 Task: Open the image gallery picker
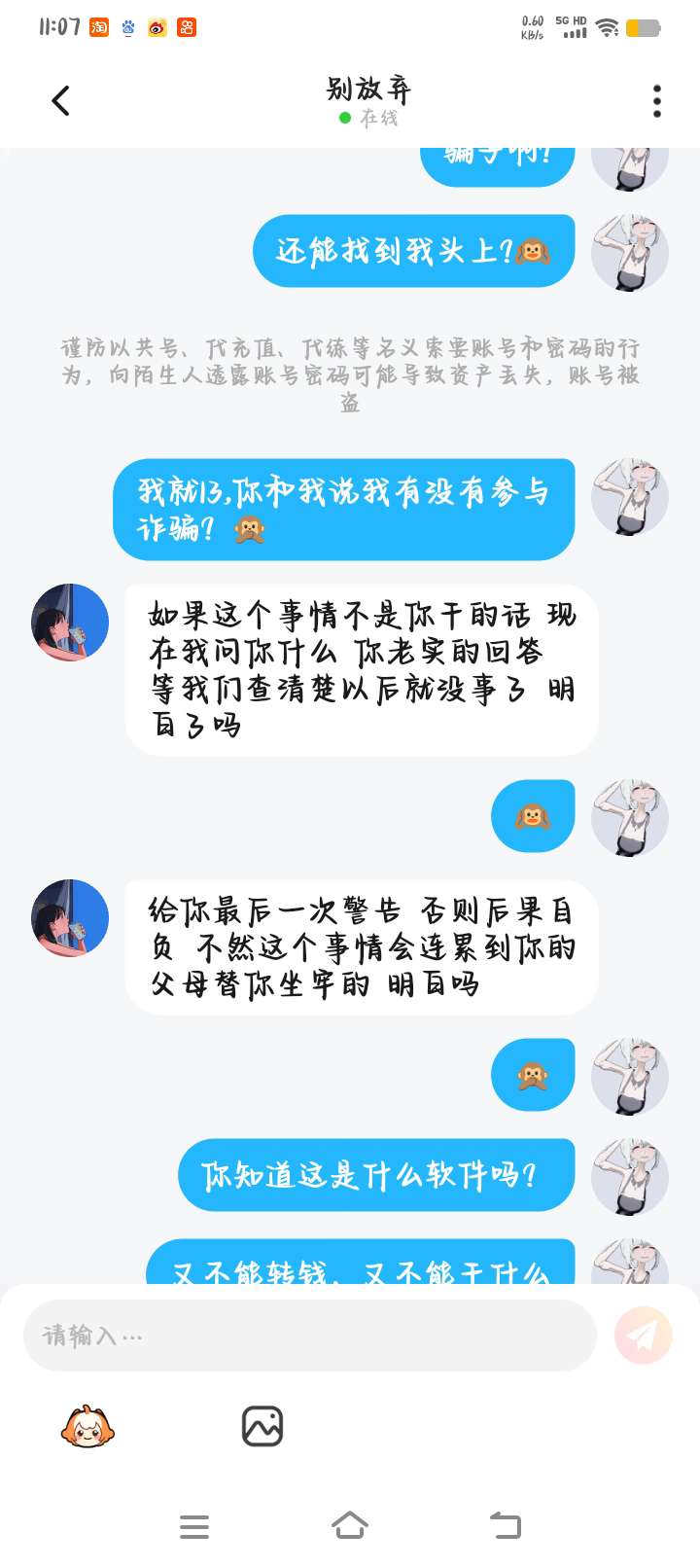(x=262, y=1427)
